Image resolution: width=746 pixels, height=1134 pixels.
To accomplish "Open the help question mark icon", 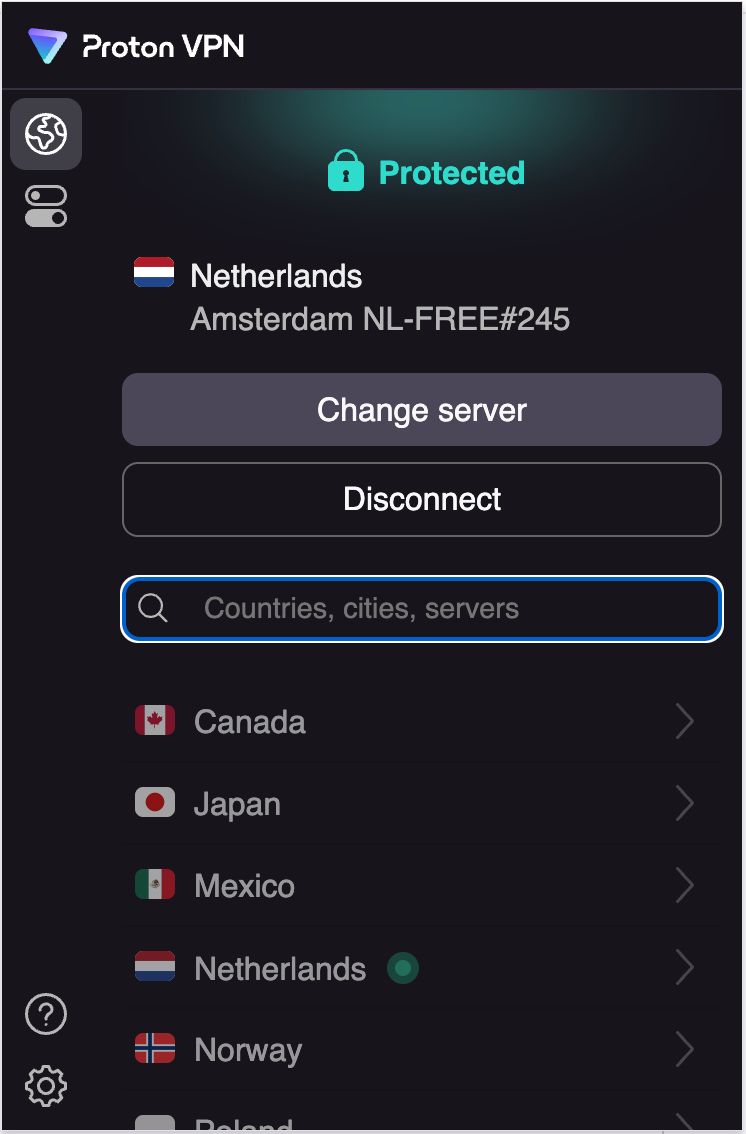I will [x=46, y=1015].
